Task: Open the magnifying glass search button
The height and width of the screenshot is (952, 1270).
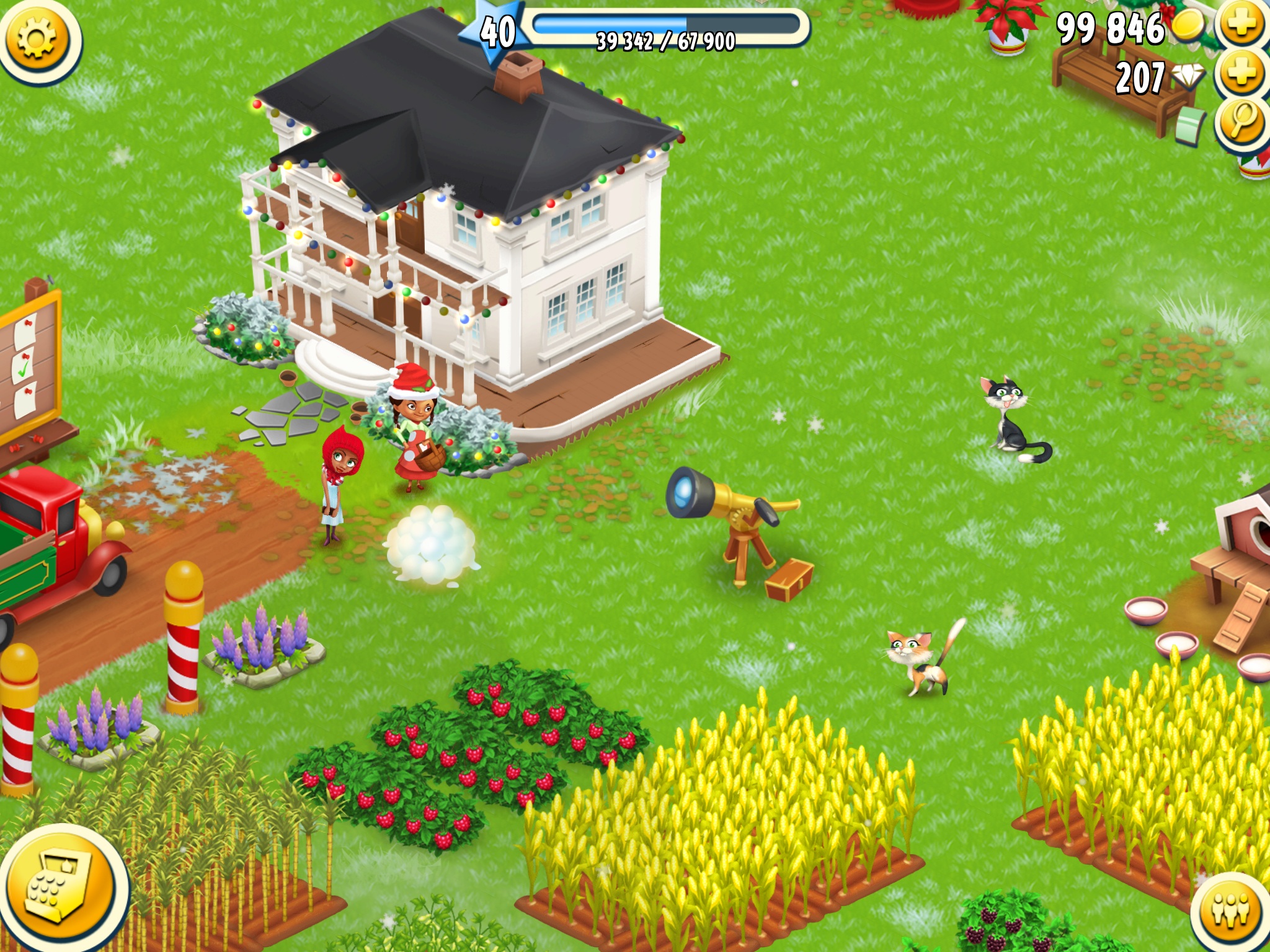Action: [1241, 123]
